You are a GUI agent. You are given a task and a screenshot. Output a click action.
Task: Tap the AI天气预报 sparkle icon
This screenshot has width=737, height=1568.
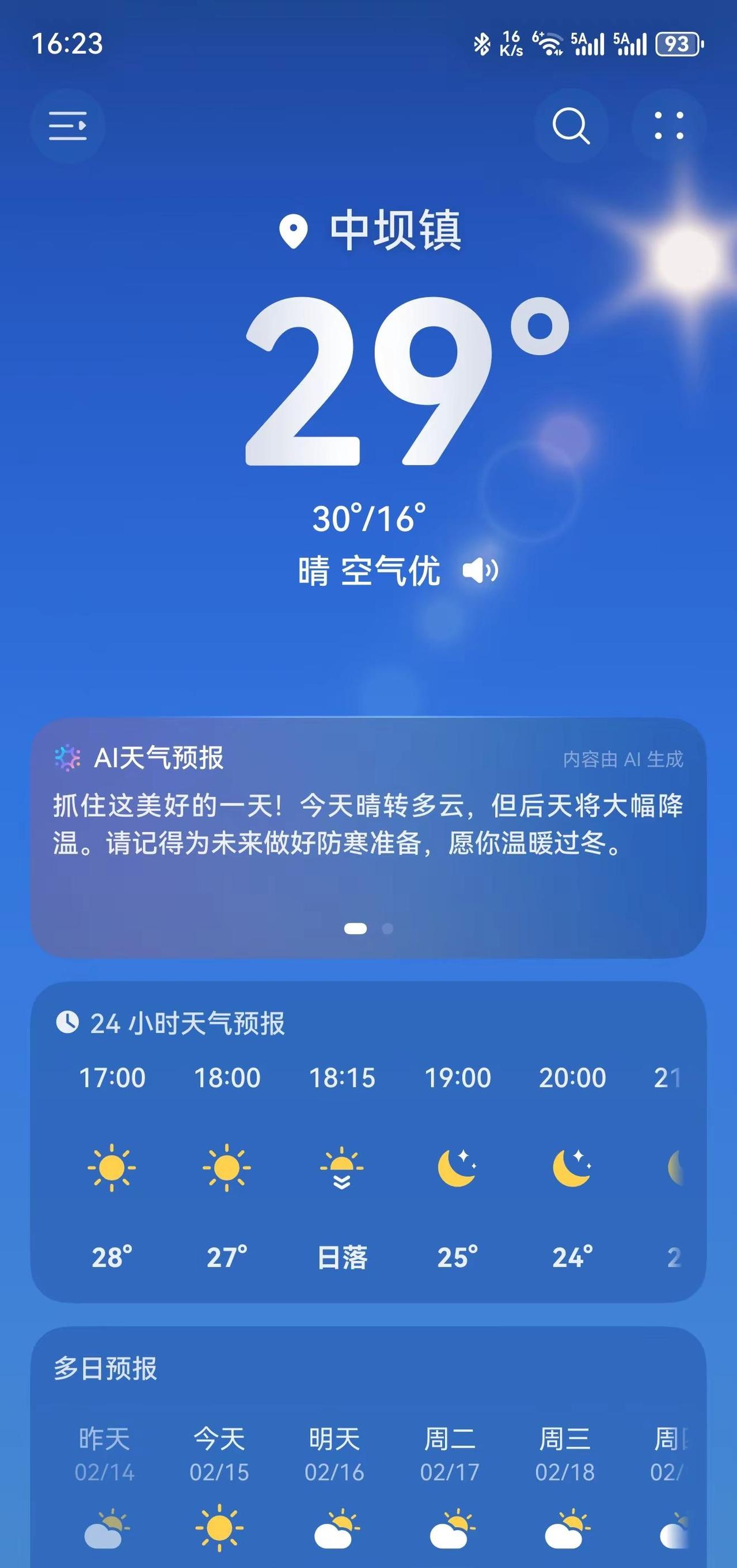coord(67,758)
